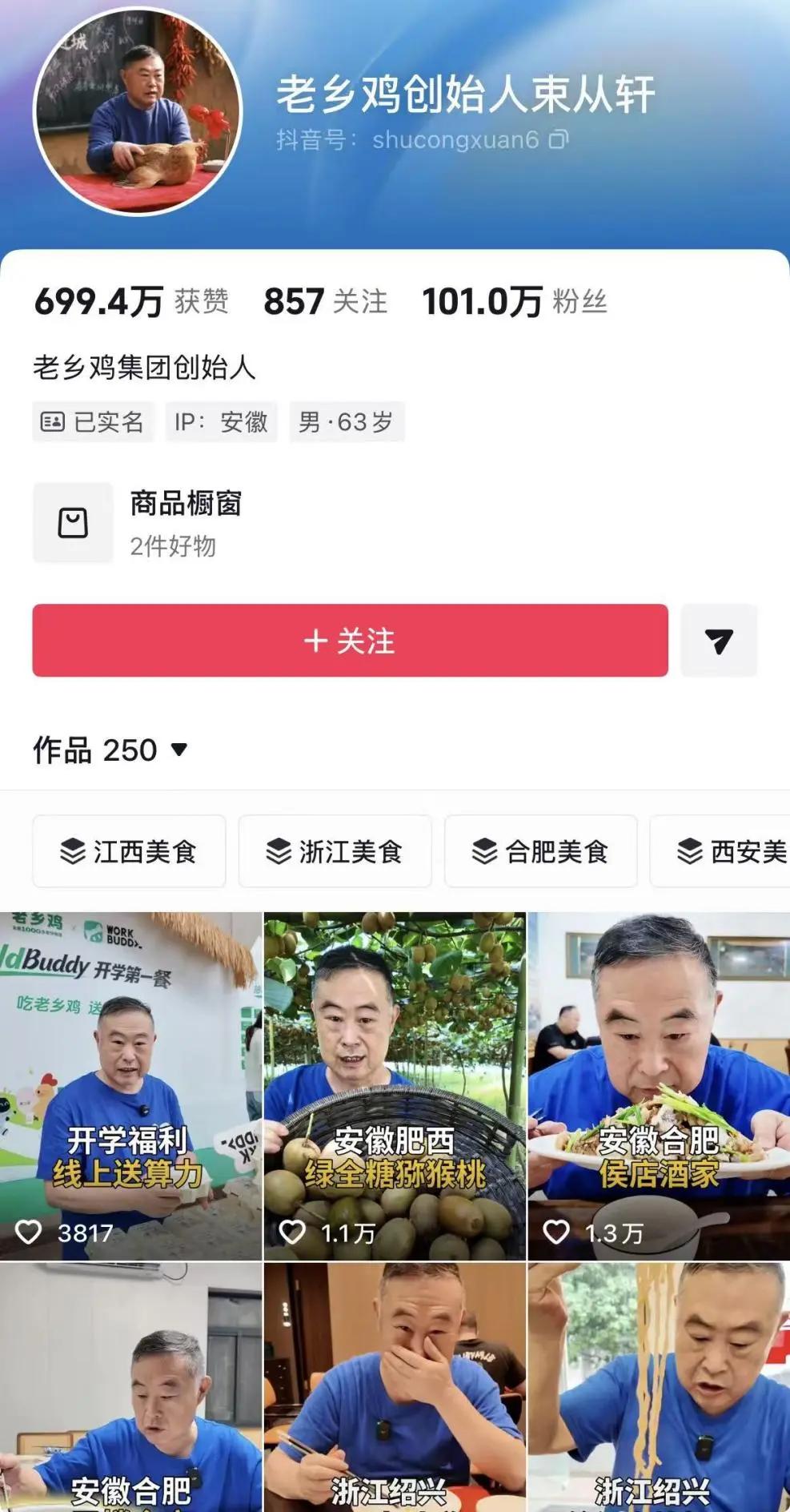This screenshot has height=1512, width=790.
Task: Open the profile avatar photo
Action: [x=138, y=112]
